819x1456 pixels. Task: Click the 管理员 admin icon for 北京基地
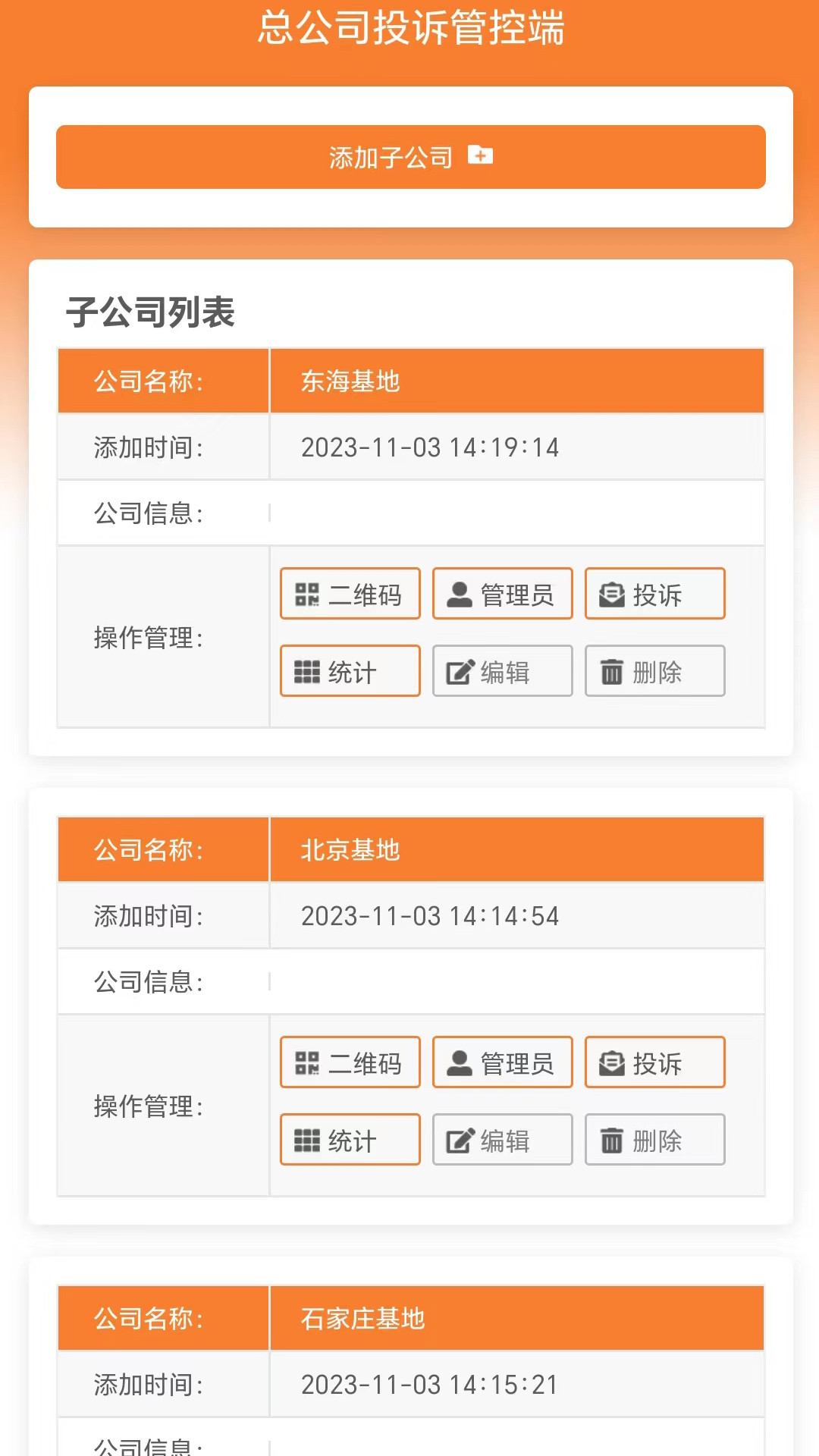point(460,1061)
